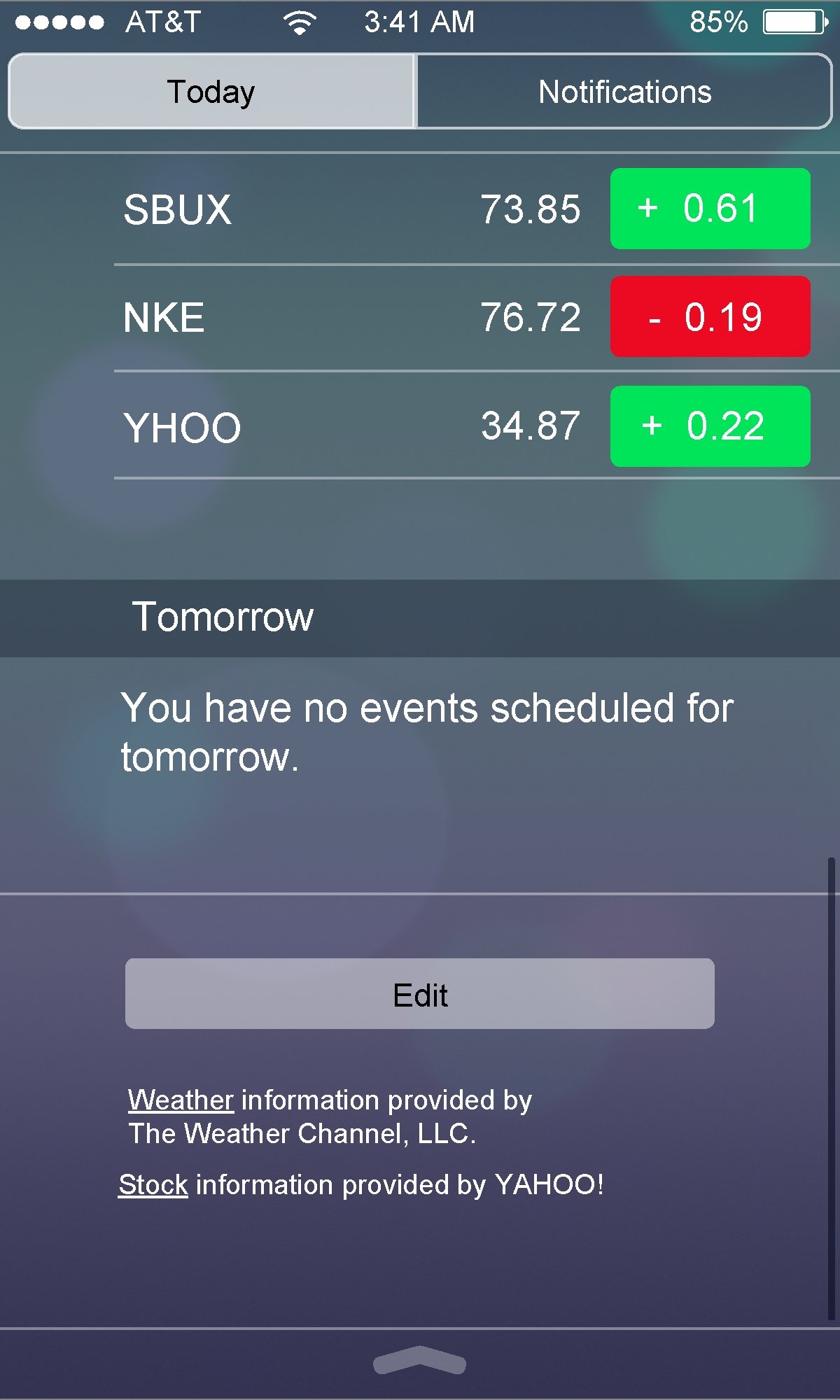Switch to the Notifications tab
Screen dimensions: 840x1400
625,91
